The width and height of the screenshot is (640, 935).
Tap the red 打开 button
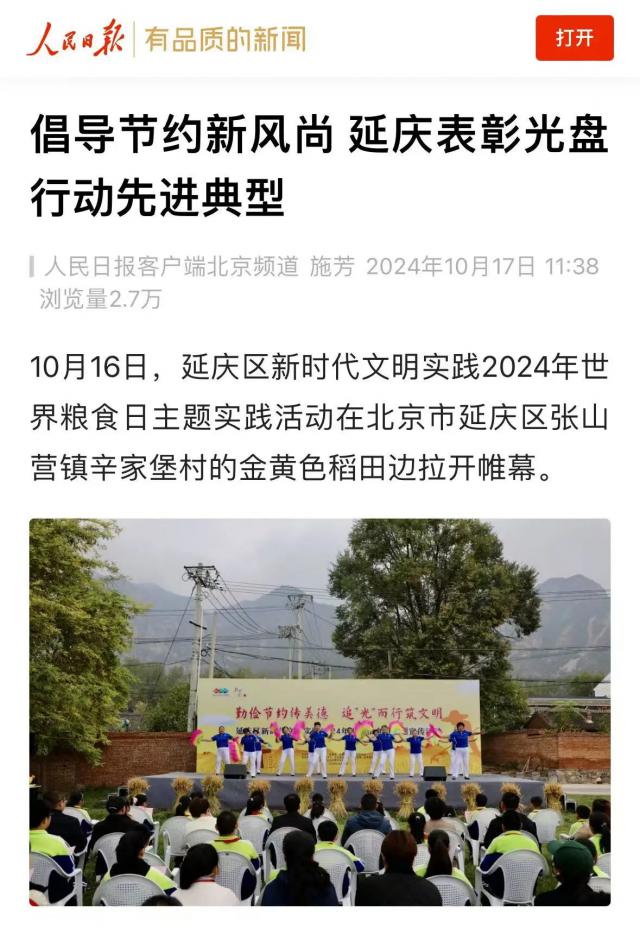[574, 38]
